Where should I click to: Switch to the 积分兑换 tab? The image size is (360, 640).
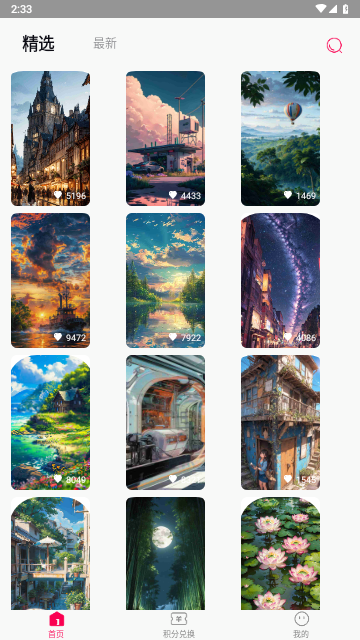click(x=179, y=625)
